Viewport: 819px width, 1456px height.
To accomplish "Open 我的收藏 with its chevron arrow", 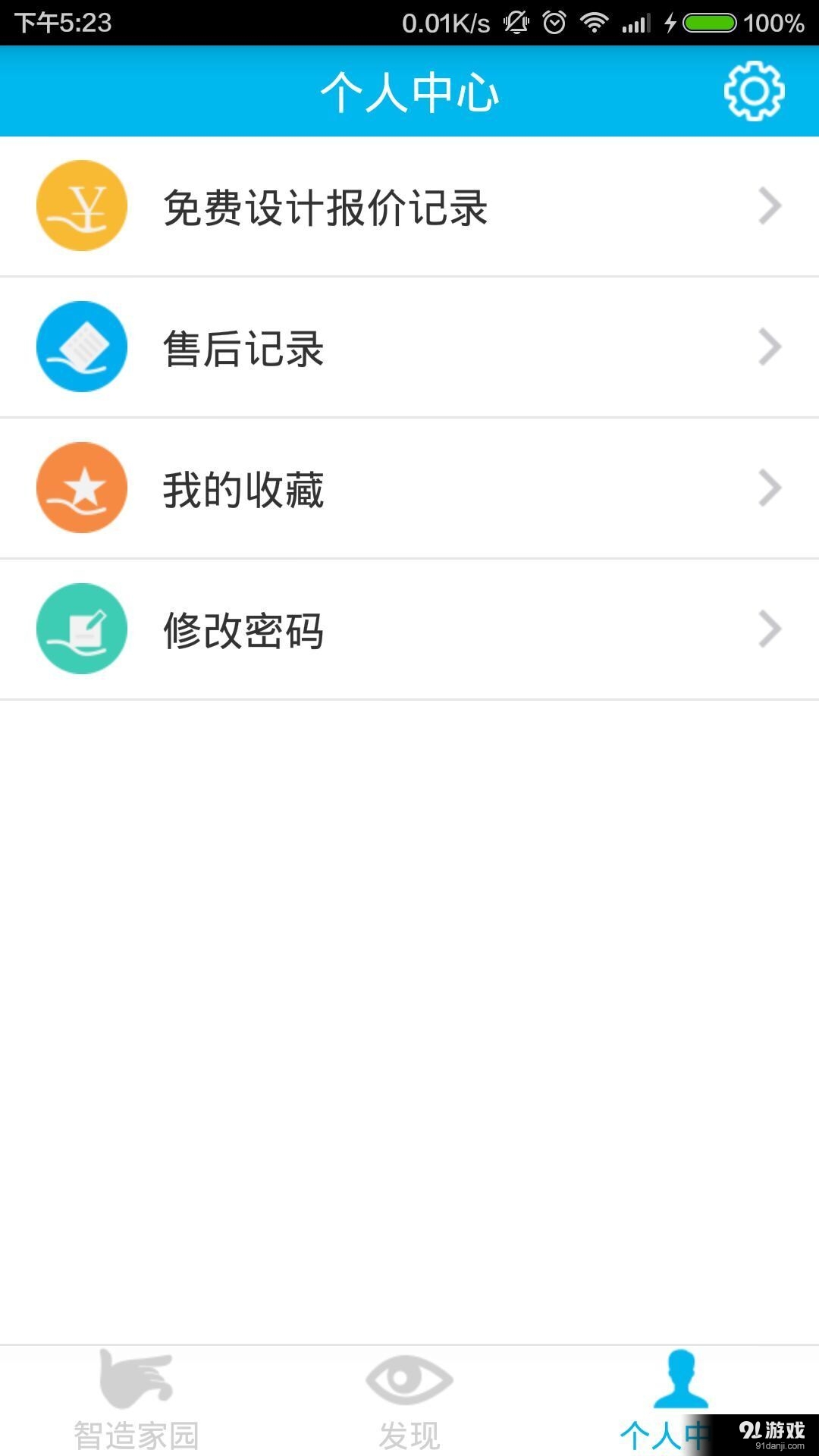I will pyautogui.click(x=769, y=488).
